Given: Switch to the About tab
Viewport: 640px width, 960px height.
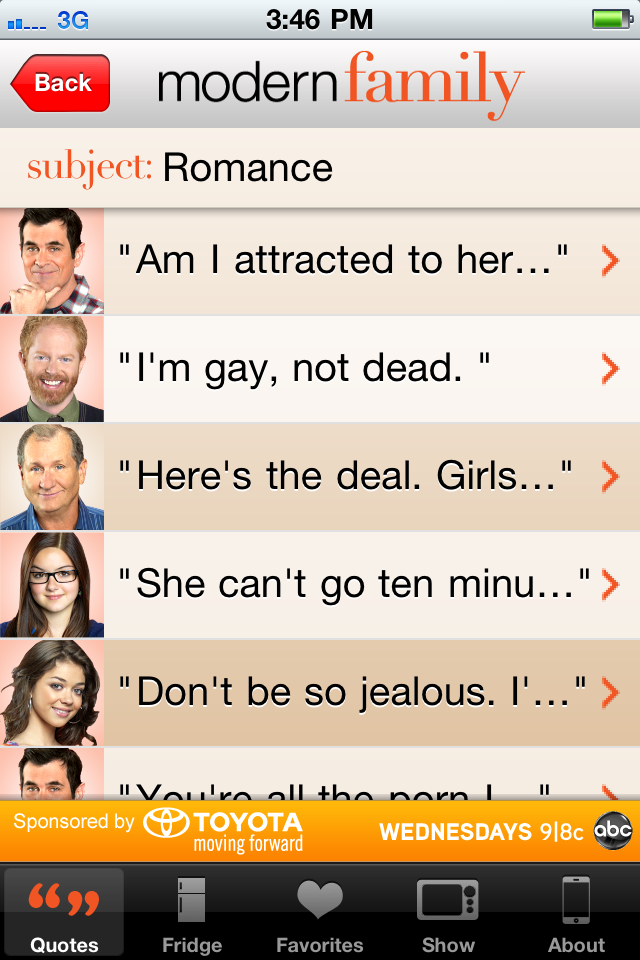Looking at the screenshot, I should tap(576, 912).
